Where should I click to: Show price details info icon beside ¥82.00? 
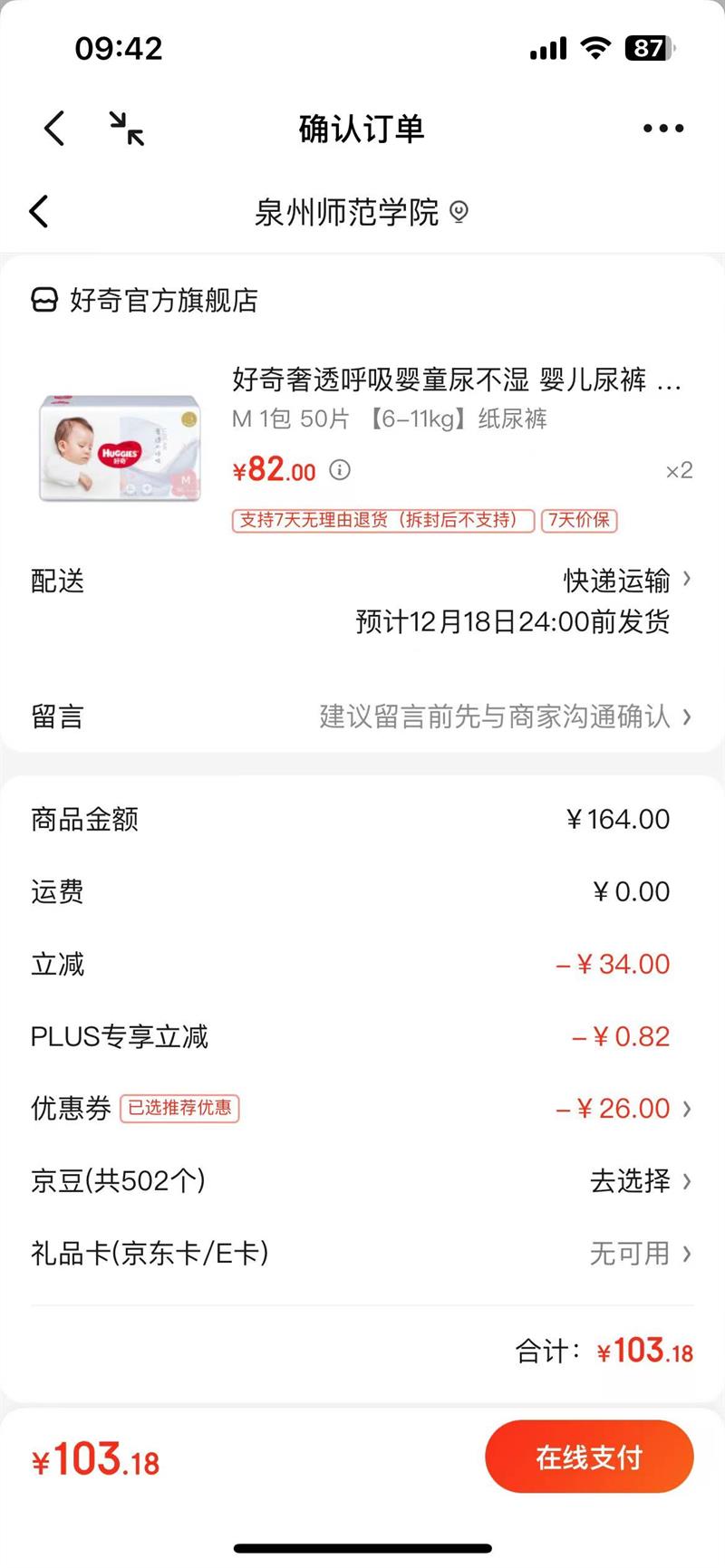(340, 470)
